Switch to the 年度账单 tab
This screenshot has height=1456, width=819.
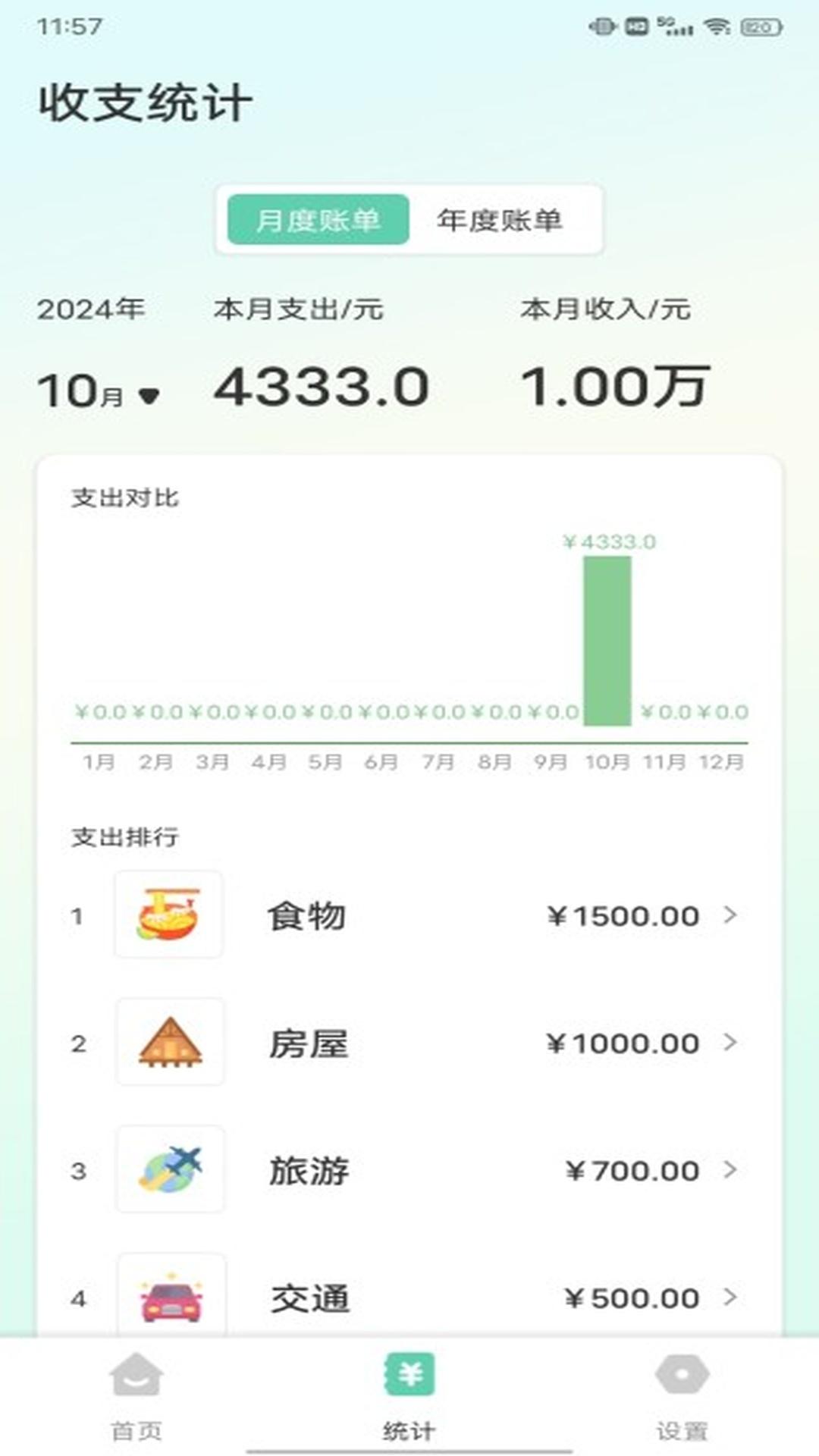pyautogui.click(x=499, y=220)
